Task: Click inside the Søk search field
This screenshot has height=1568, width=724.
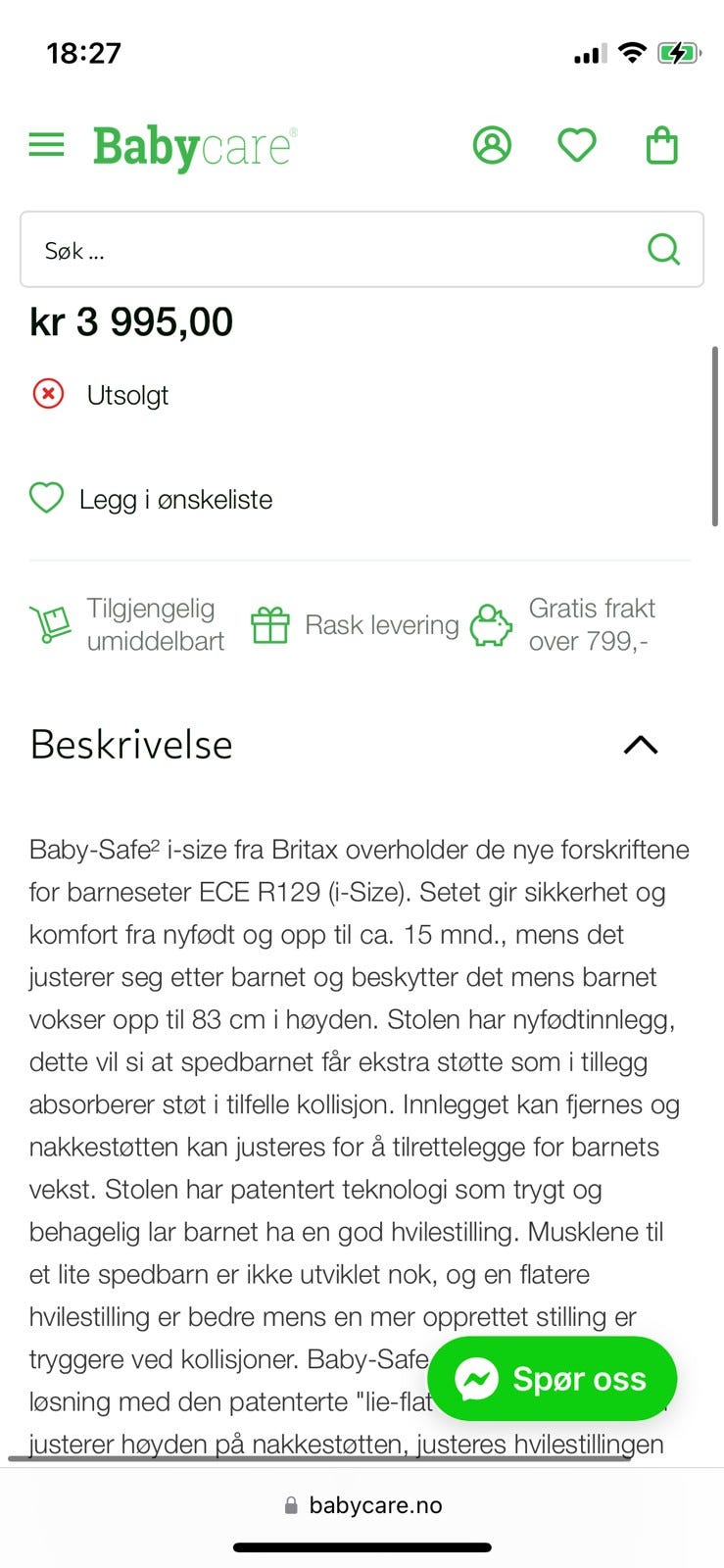Action: [x=294, y=250]
